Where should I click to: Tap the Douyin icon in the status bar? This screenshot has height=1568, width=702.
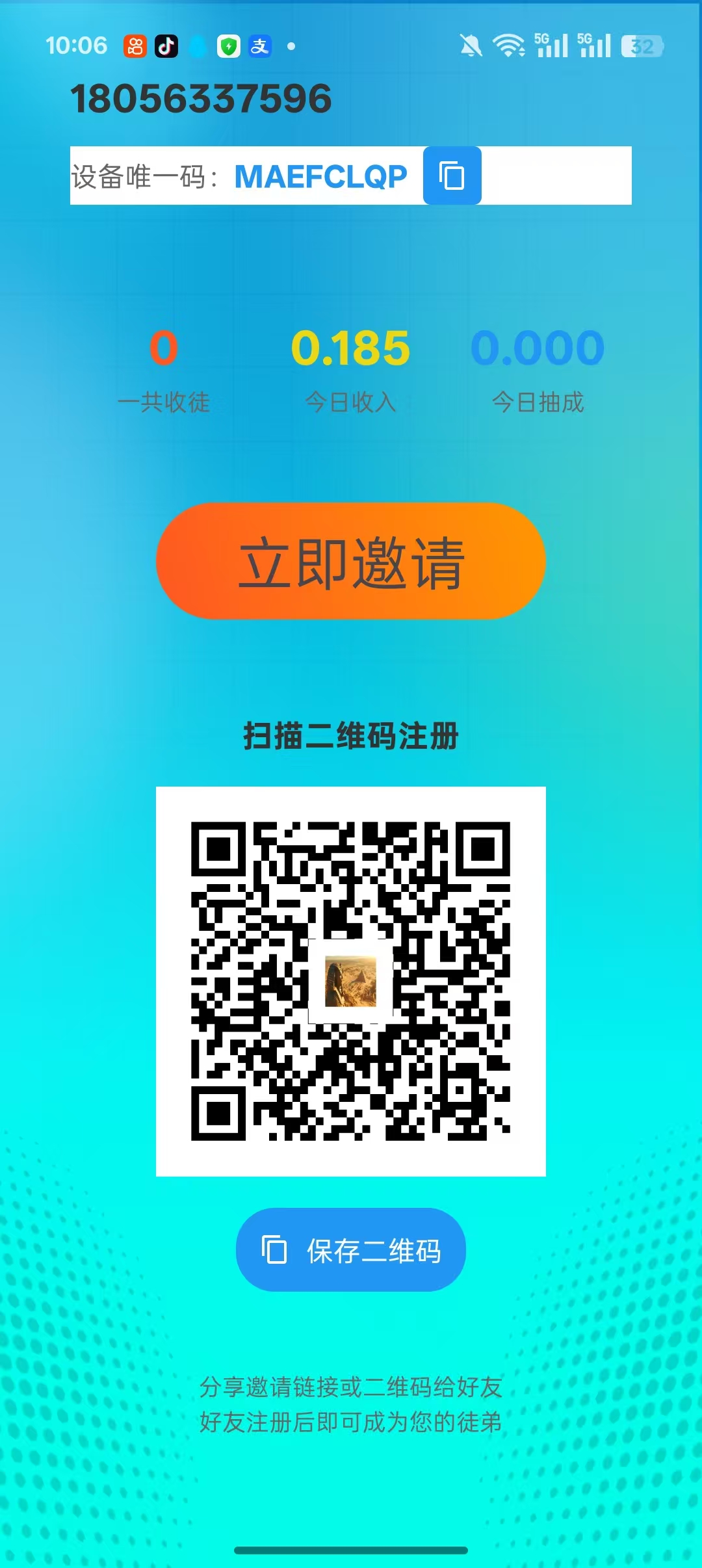(166, 46)
